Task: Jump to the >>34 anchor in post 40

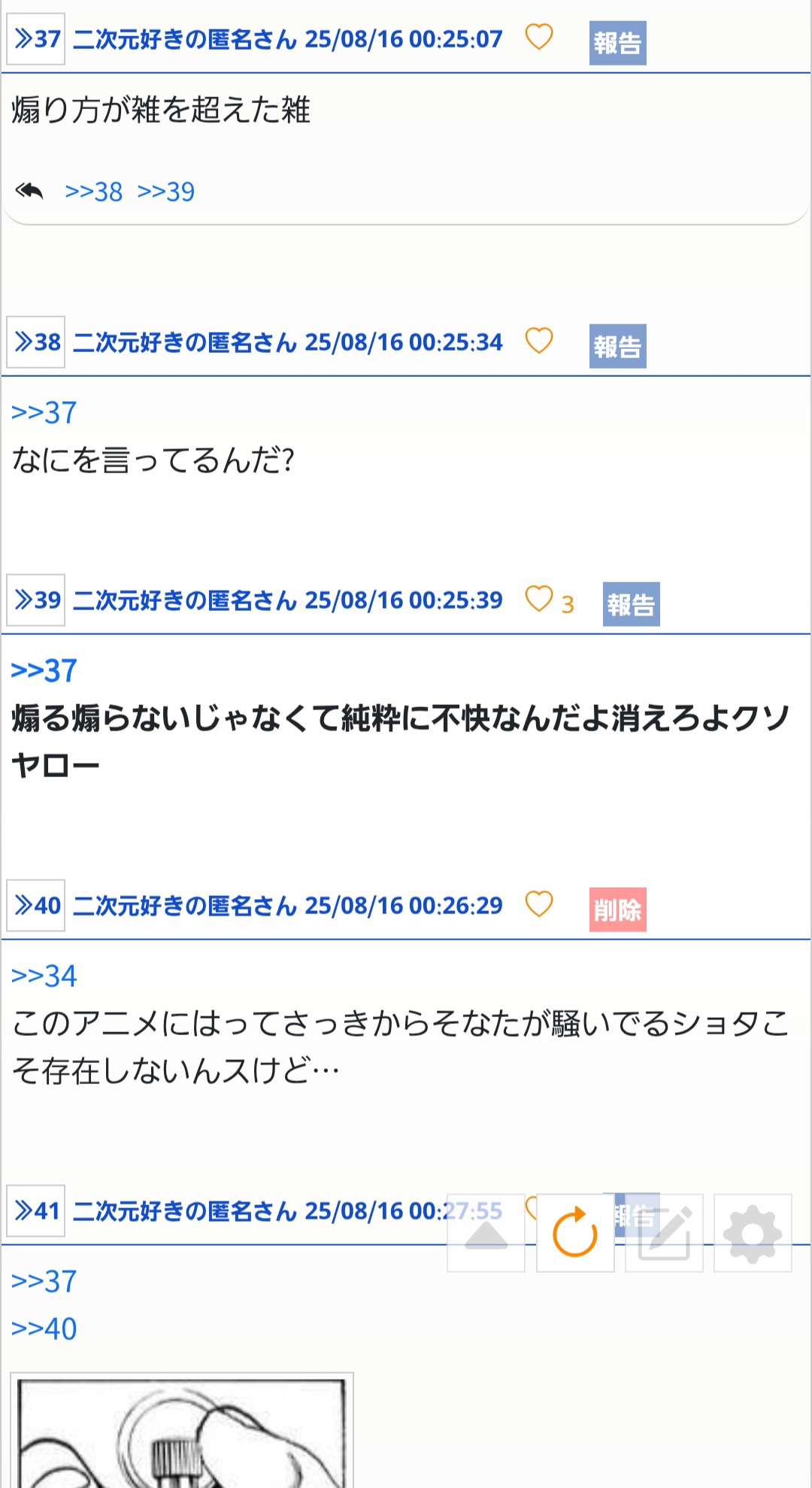Action: coord(44,976)
